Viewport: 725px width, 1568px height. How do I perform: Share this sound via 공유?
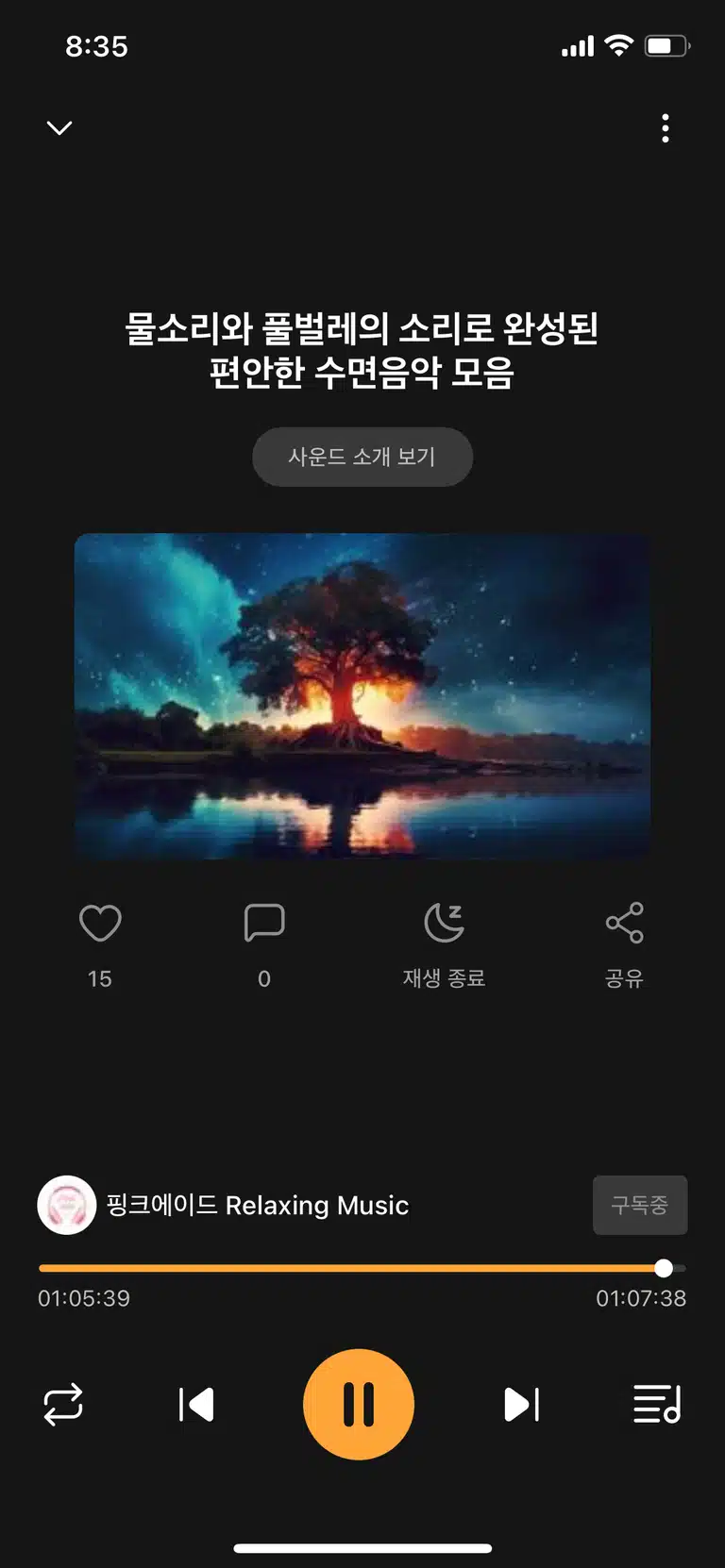tap(624, 944)
